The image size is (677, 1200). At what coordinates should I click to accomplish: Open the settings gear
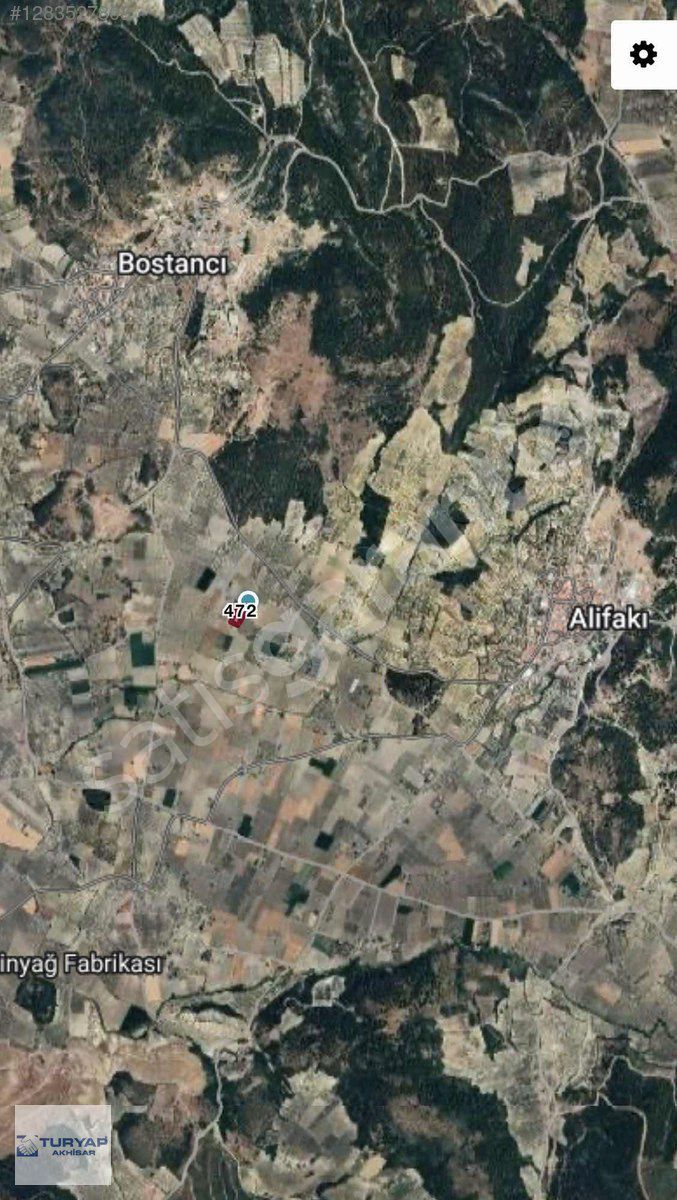pyautogui.click(x=643, y=54)
